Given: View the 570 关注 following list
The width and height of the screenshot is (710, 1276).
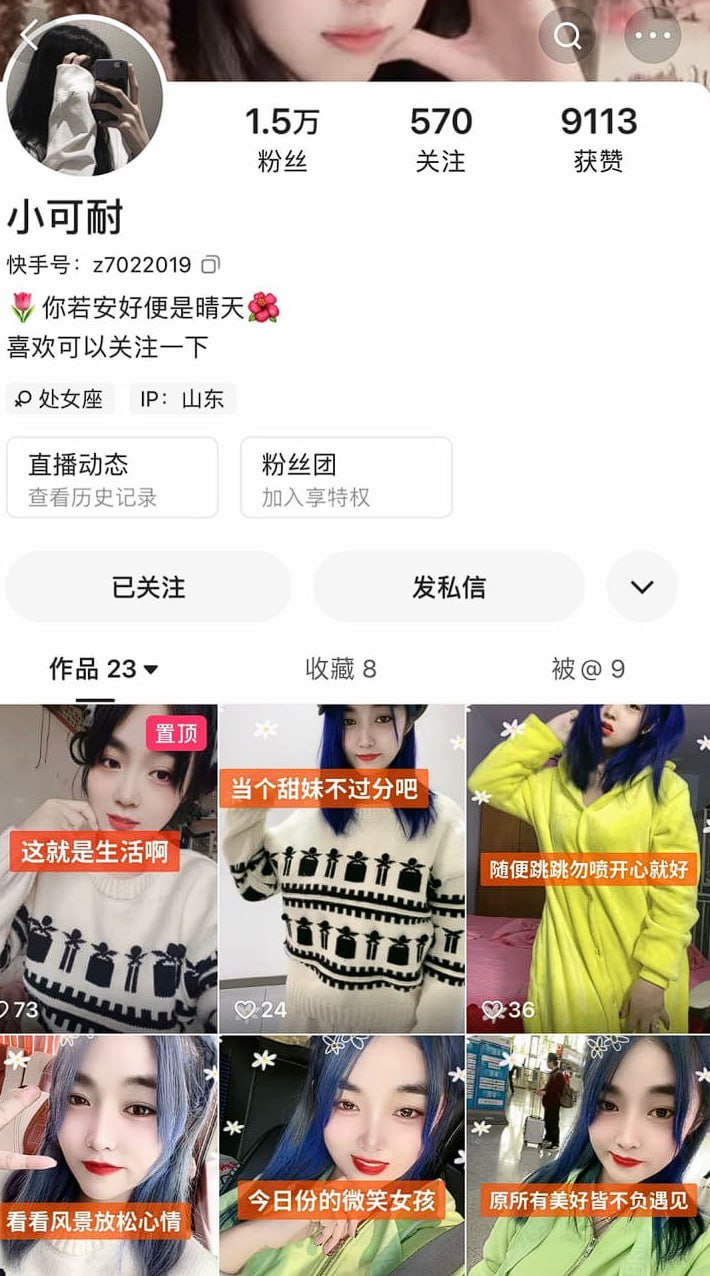Looking at the screenshot, I should [440, 140].
